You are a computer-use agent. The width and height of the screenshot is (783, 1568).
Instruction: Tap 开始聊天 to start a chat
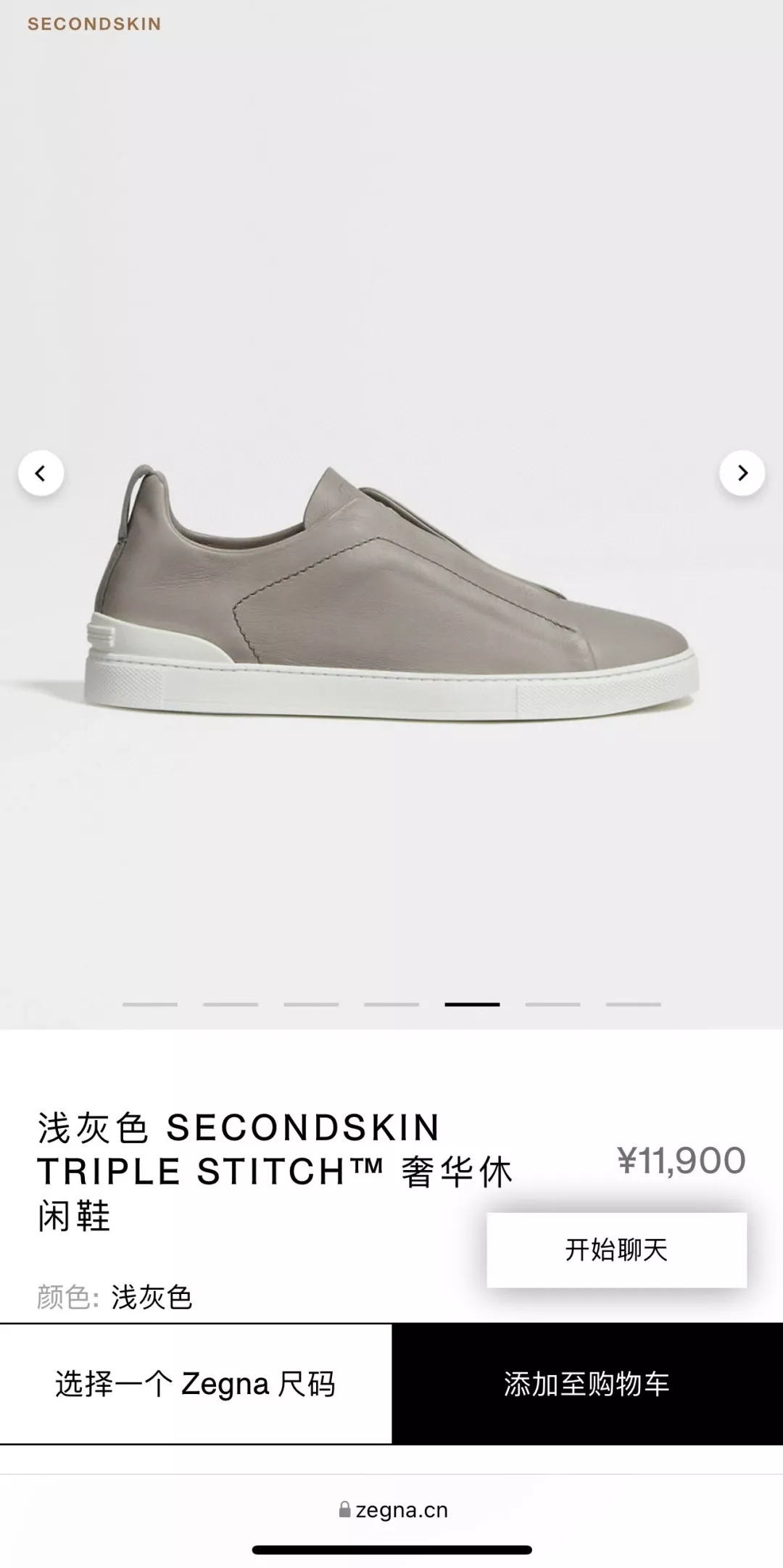coord(616,1250)
